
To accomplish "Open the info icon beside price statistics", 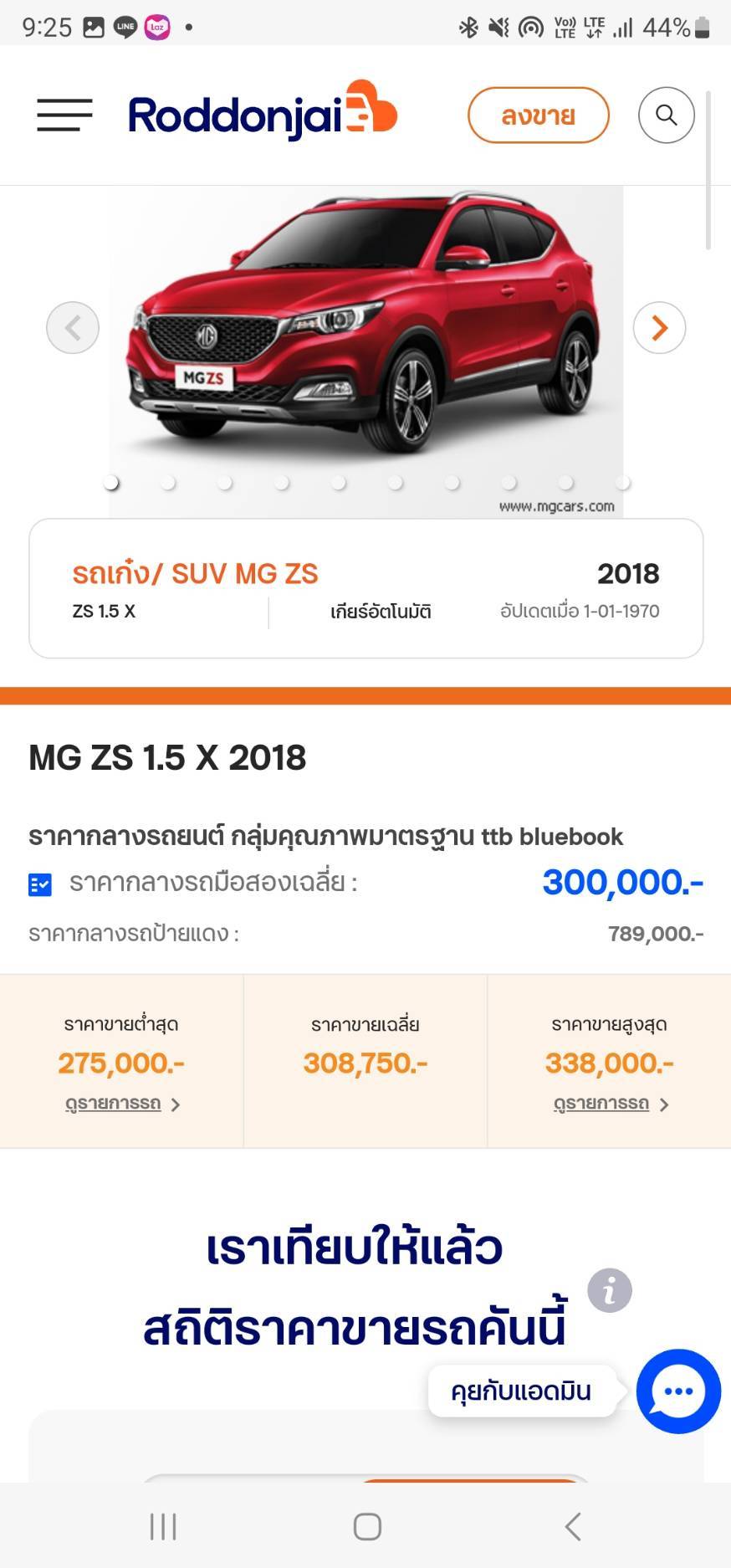I will click(609, 1289).
